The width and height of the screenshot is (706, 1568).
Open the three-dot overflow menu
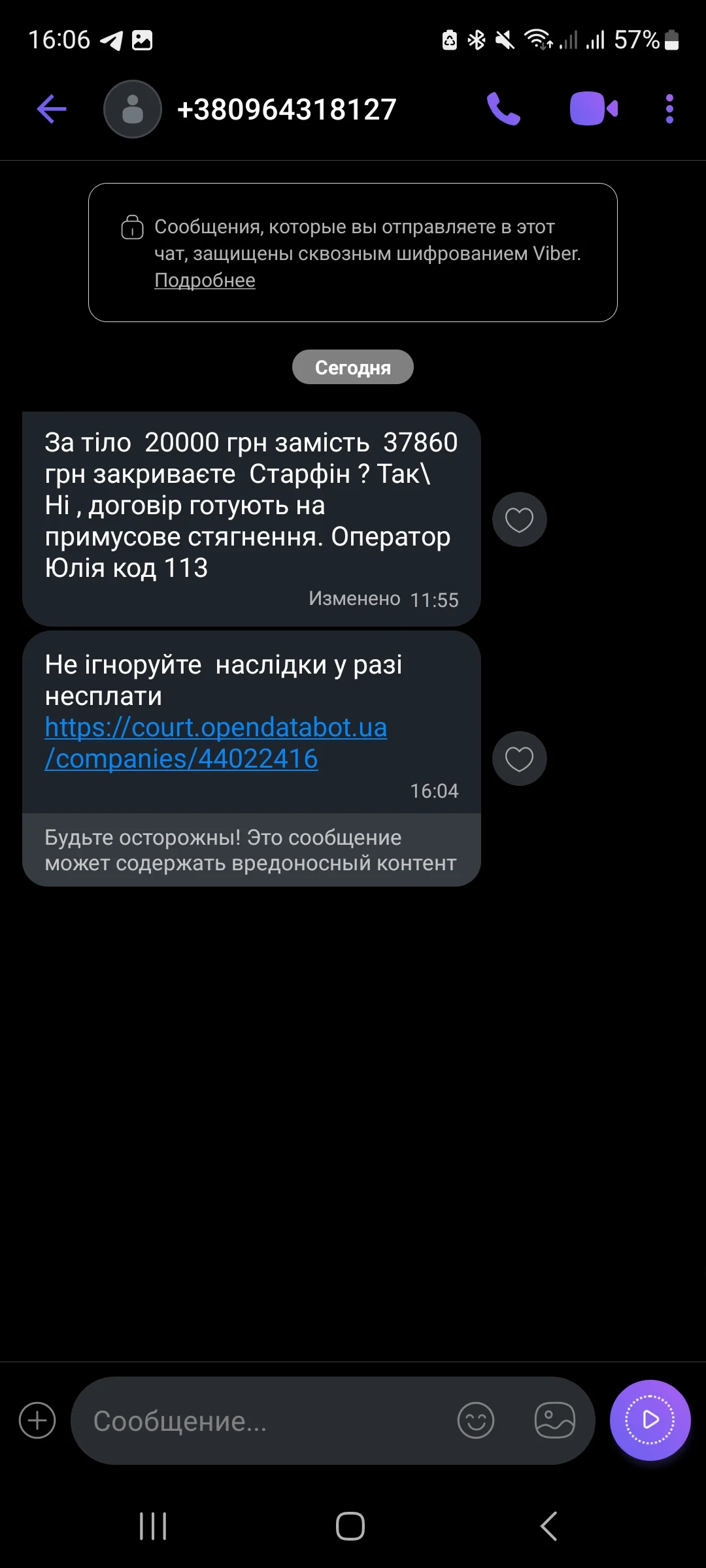(x=669, y=109)
